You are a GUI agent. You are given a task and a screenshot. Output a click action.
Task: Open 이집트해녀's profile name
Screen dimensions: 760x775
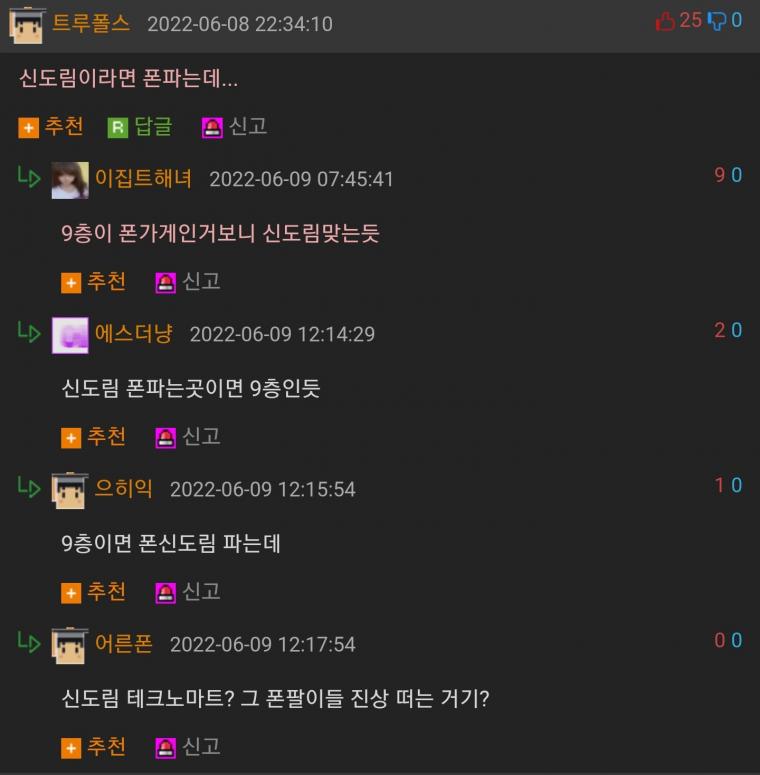tap(143, 179)
